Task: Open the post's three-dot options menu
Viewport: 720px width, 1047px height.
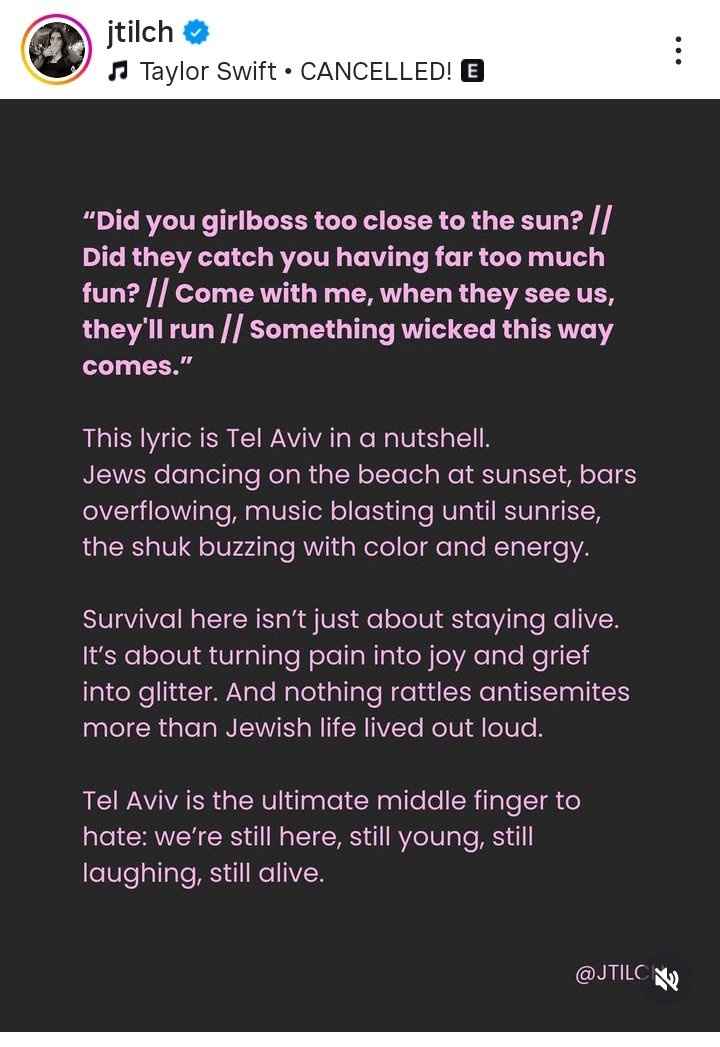Action: [x=678, y=51]
